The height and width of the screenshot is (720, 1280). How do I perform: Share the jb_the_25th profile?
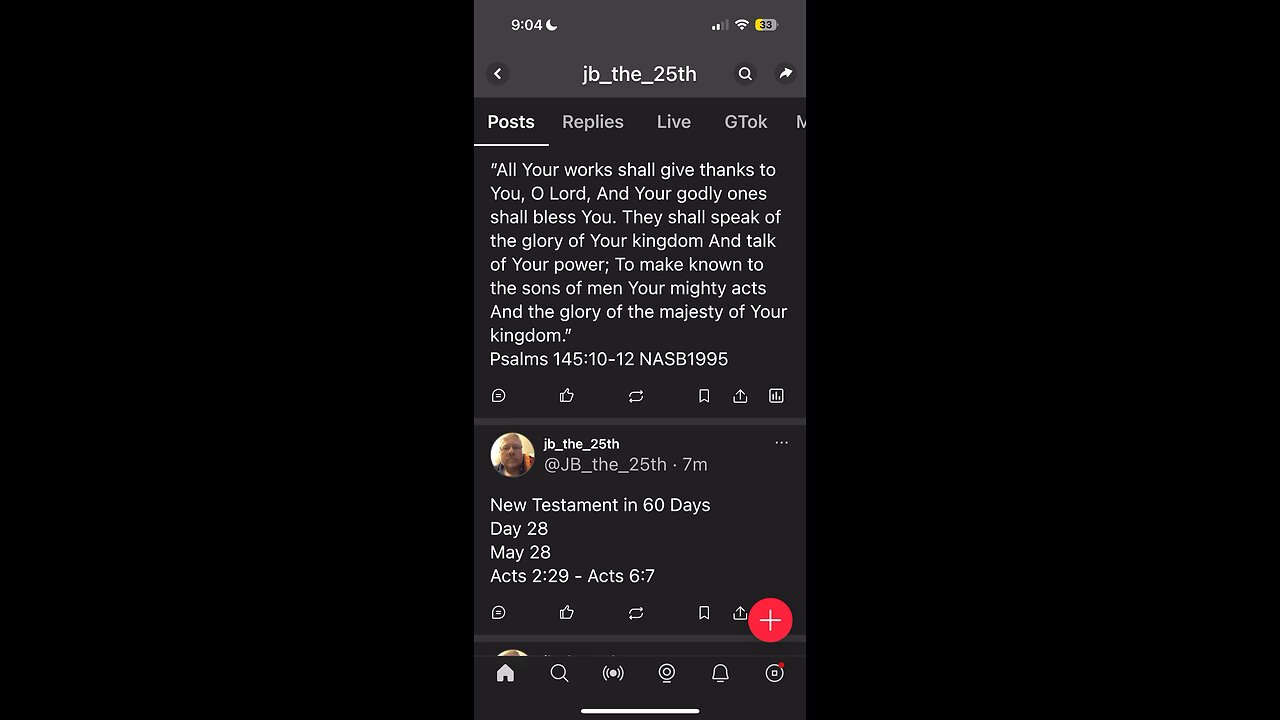[x=786, y=73]
